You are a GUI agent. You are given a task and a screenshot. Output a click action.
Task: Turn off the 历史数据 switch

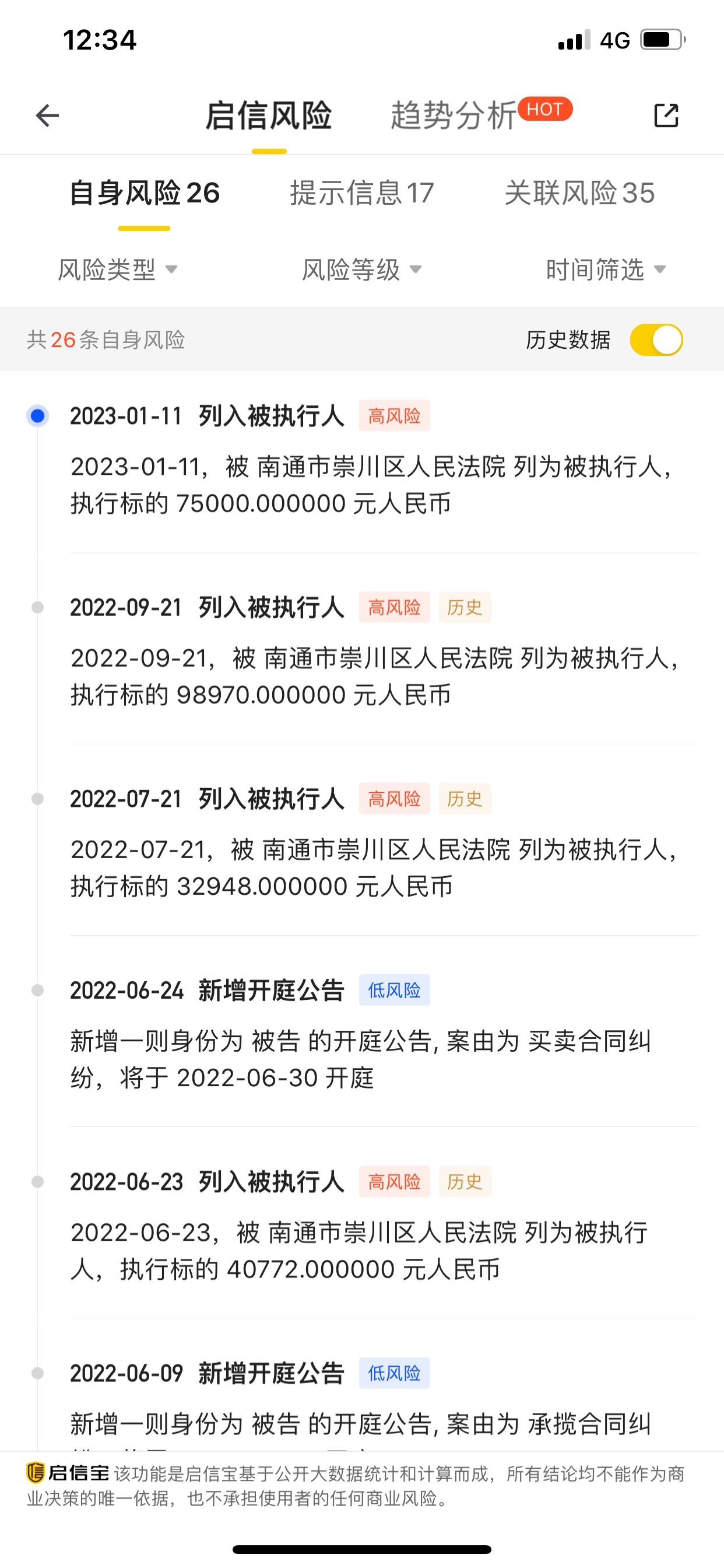pyautogui.click(x=656, y=339)
